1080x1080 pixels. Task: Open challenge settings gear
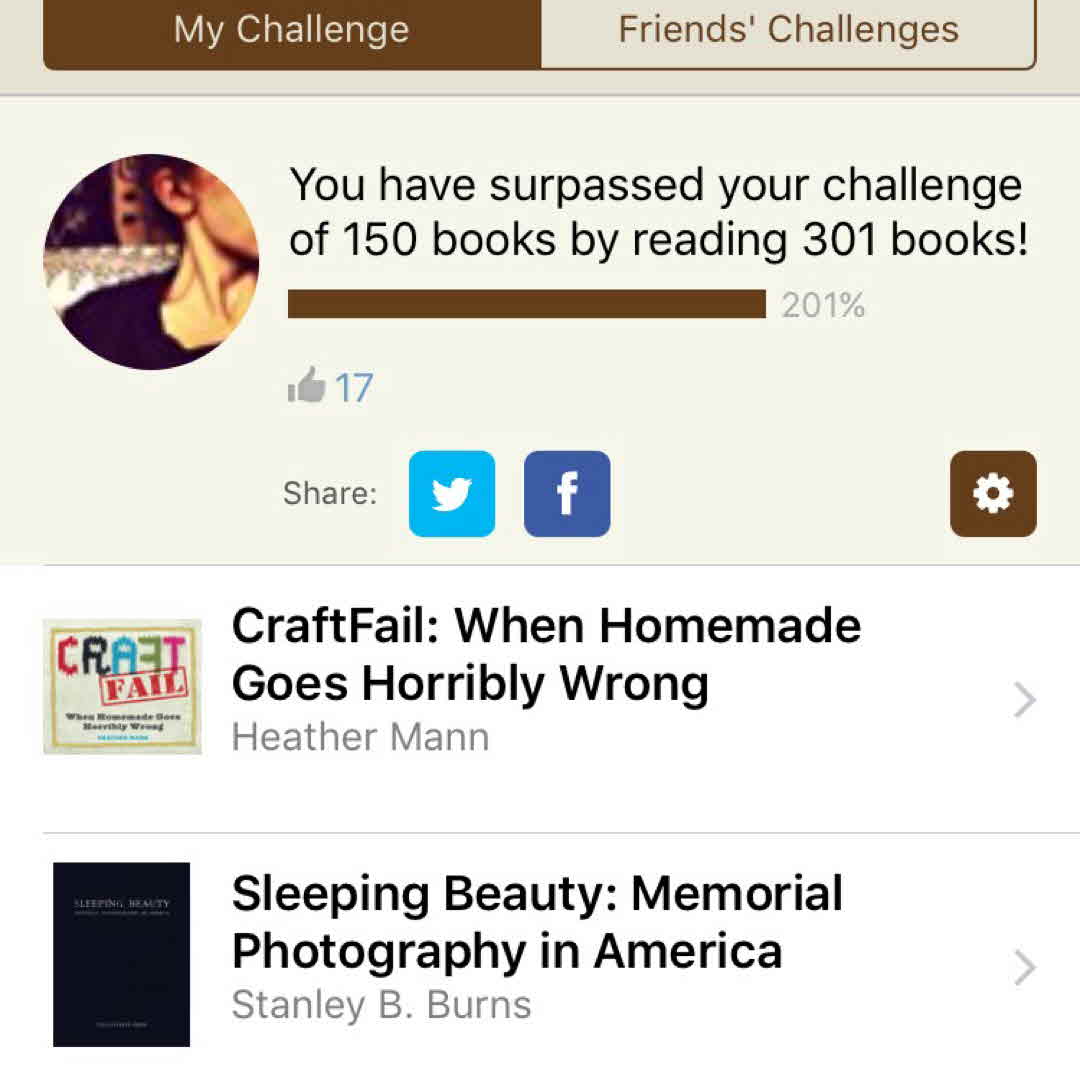pos(993,494)
